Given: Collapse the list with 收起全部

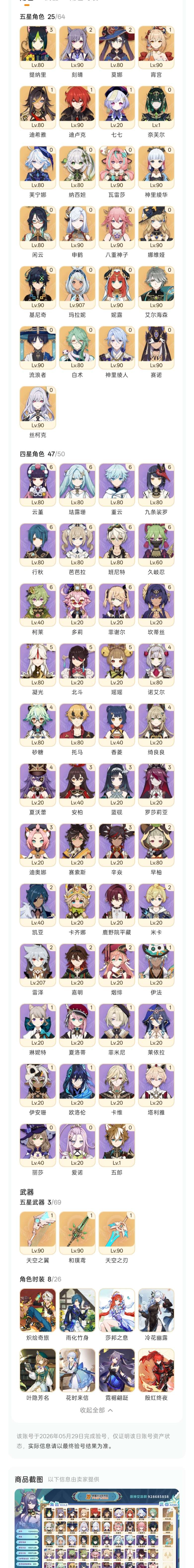Looking at the screenshot, I should 97,1410.
